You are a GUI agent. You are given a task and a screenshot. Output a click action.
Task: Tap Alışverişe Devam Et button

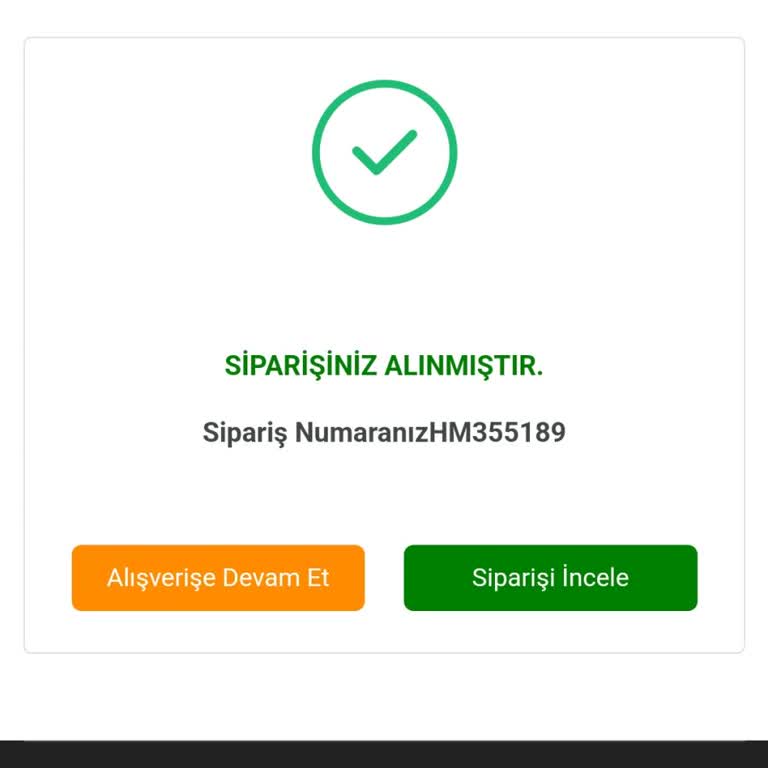[x=218, y=578]
